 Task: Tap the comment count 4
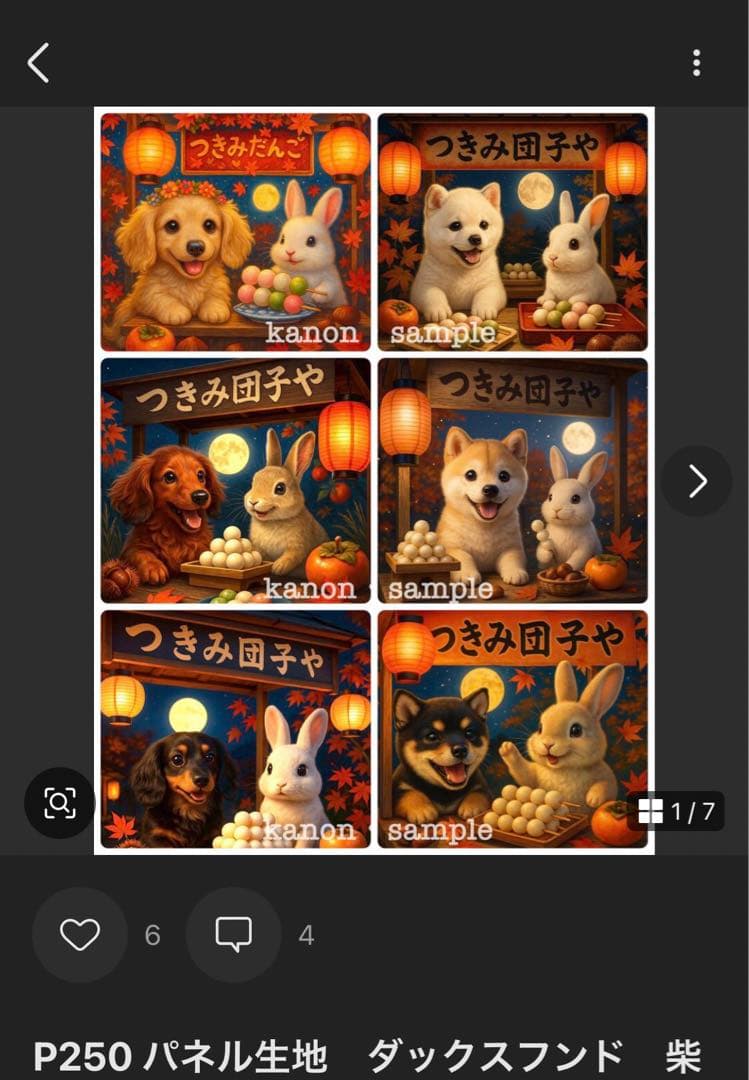(308, 935)
